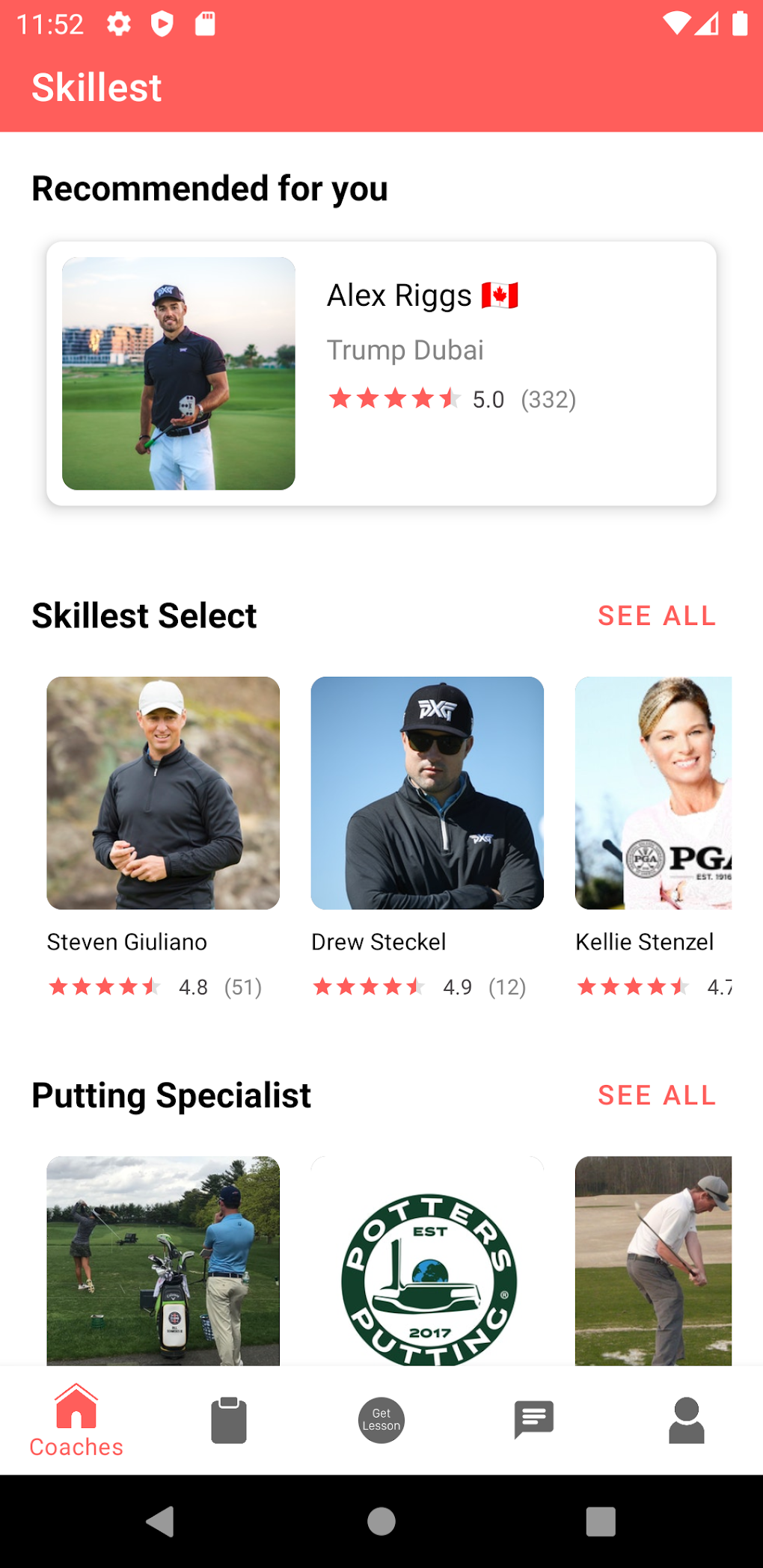Tap the Get Lesson button
This screenshot has height=1568, width=763.
(x=381, y=1418)
